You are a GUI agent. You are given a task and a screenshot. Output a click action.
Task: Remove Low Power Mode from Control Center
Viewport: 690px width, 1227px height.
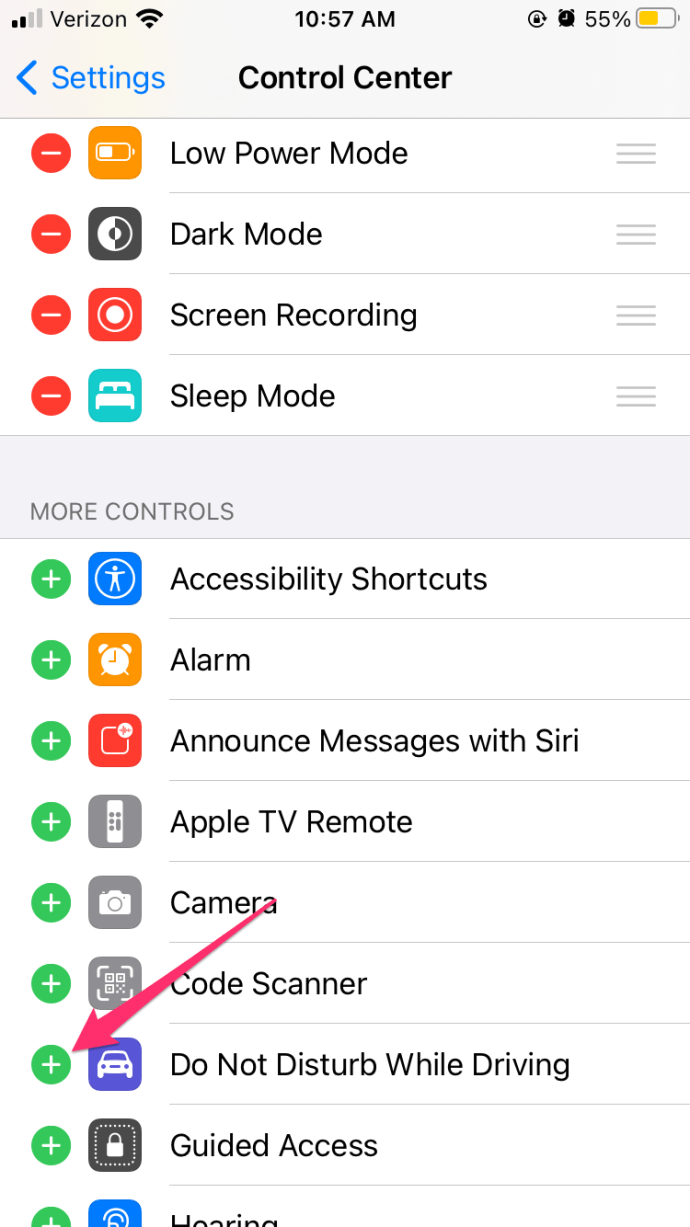(x=51, y=154)
